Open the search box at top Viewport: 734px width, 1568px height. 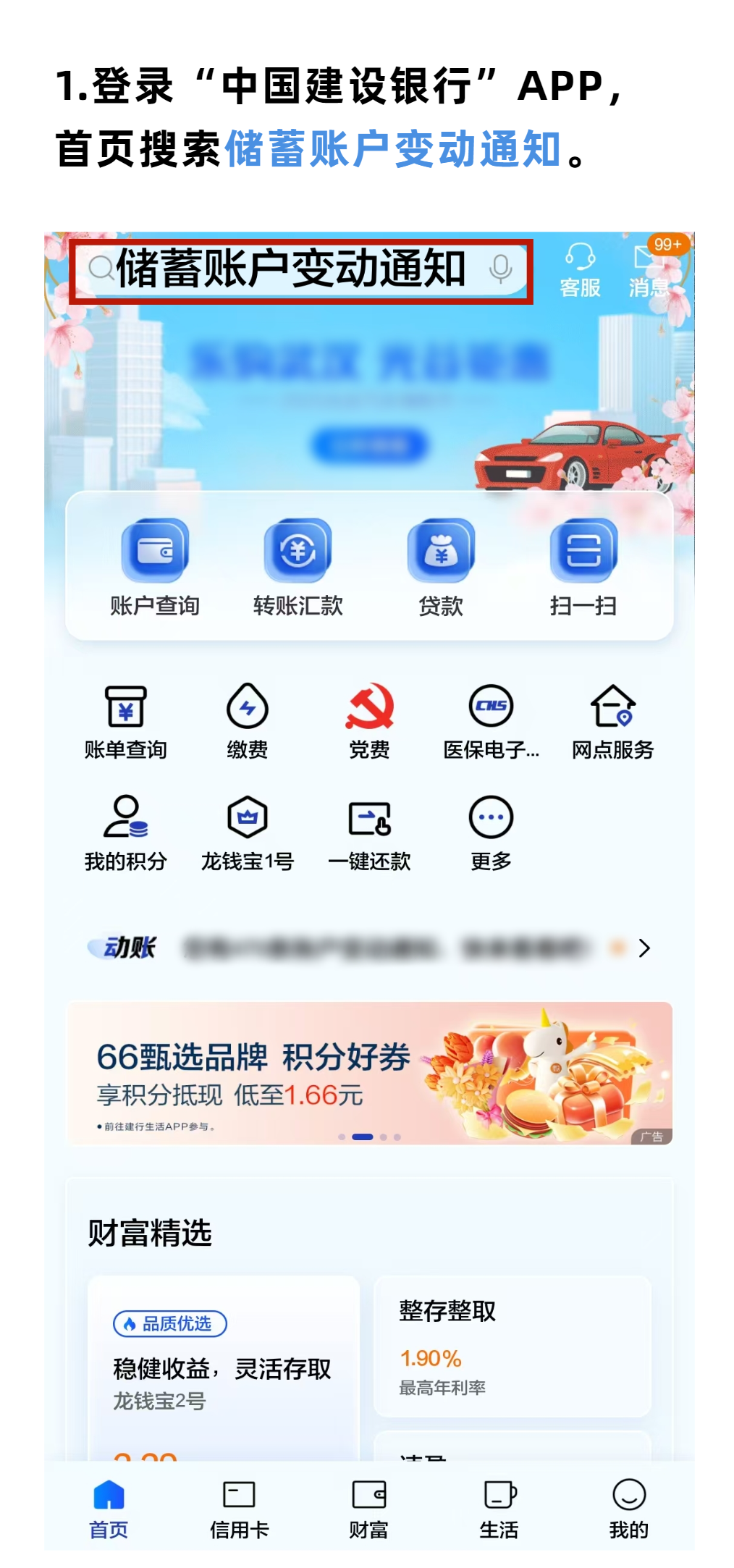click(290, 269)
